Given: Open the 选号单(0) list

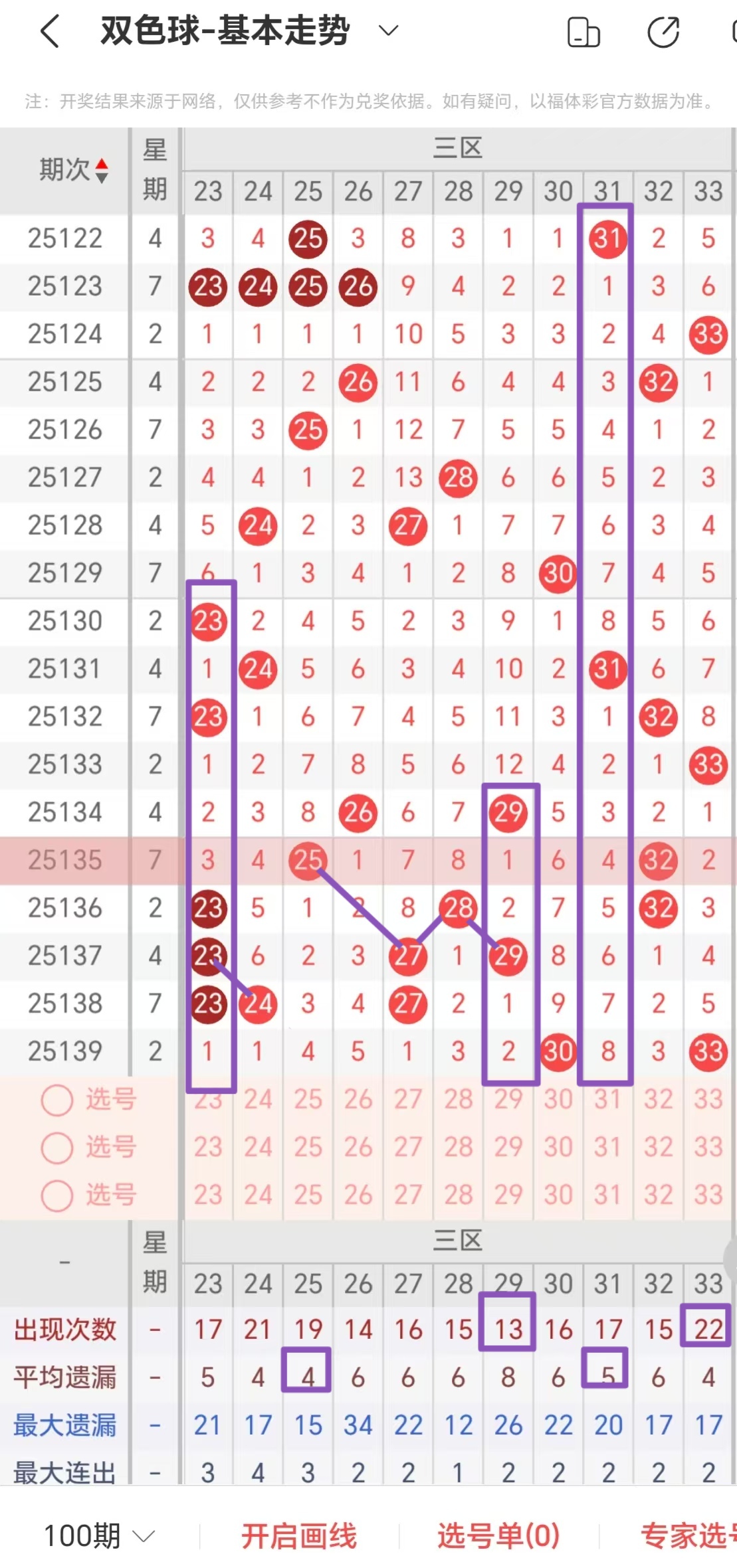Looking at the screenshot, I should point(497,1535).
